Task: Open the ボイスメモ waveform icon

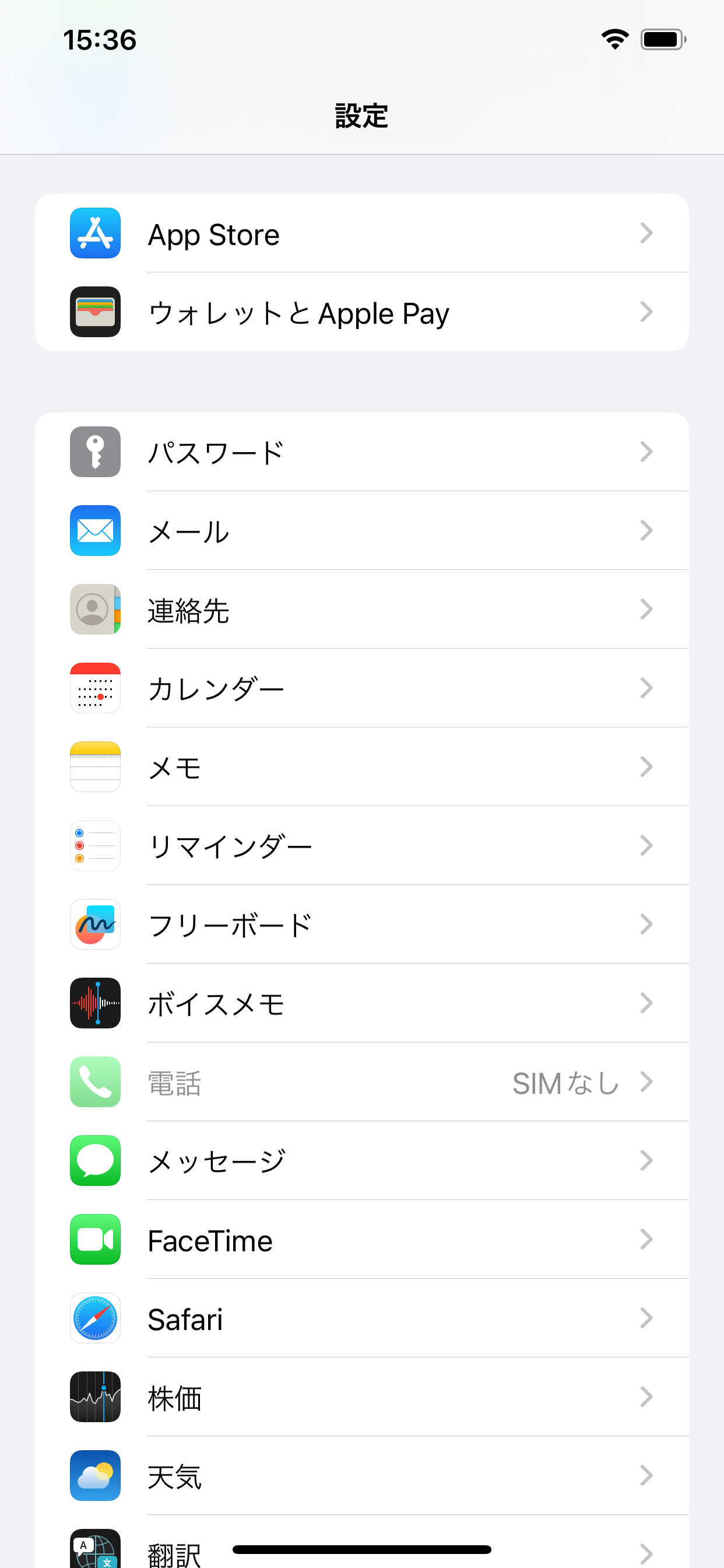Action: click(95, 1003)
